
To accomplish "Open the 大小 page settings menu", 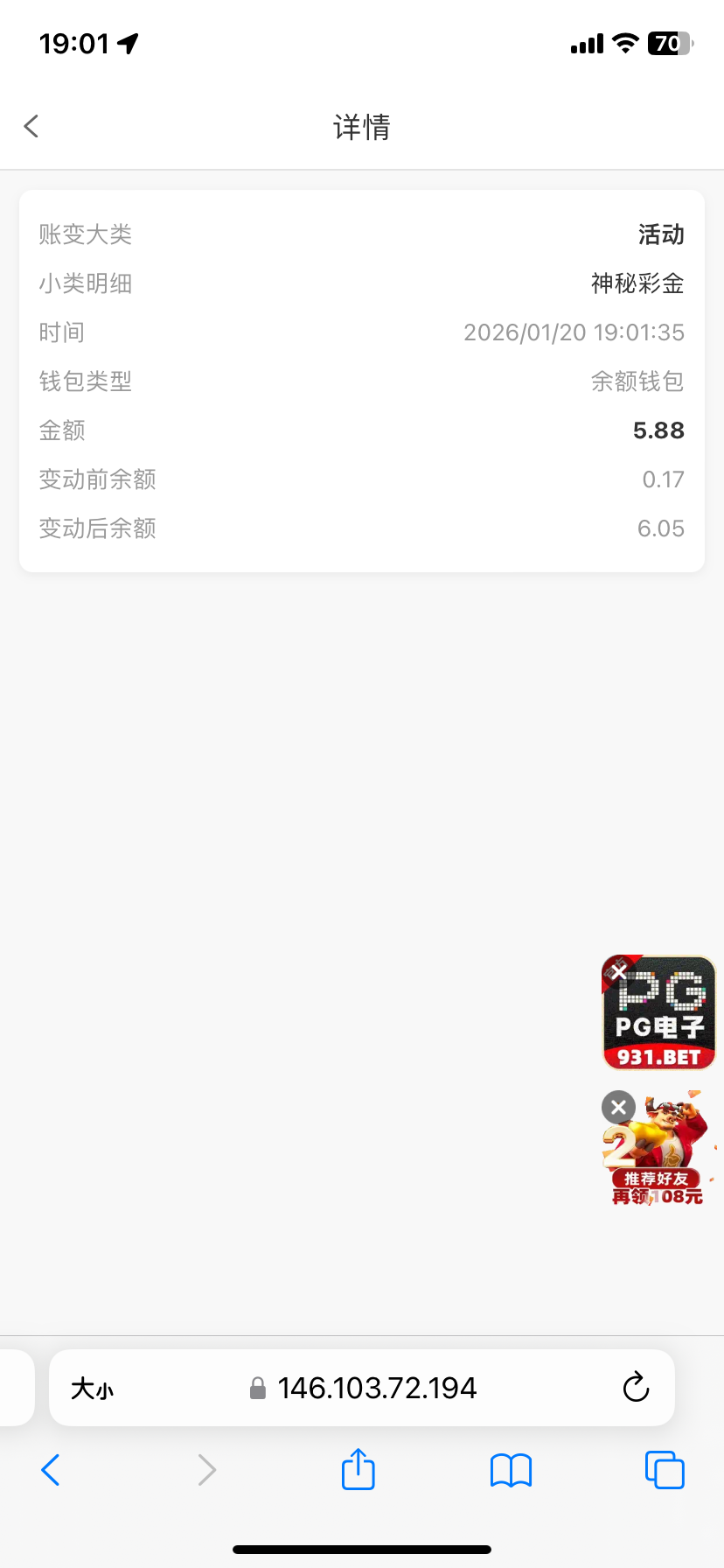I will click(x=93, y=1389).
